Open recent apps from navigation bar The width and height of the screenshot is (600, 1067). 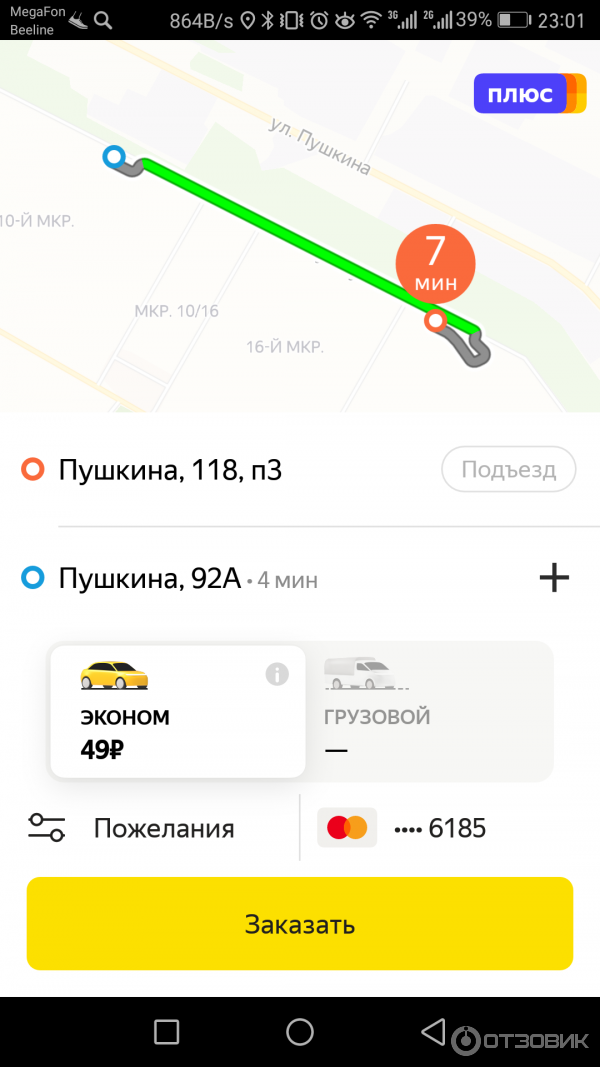[x=167, y=1032]
